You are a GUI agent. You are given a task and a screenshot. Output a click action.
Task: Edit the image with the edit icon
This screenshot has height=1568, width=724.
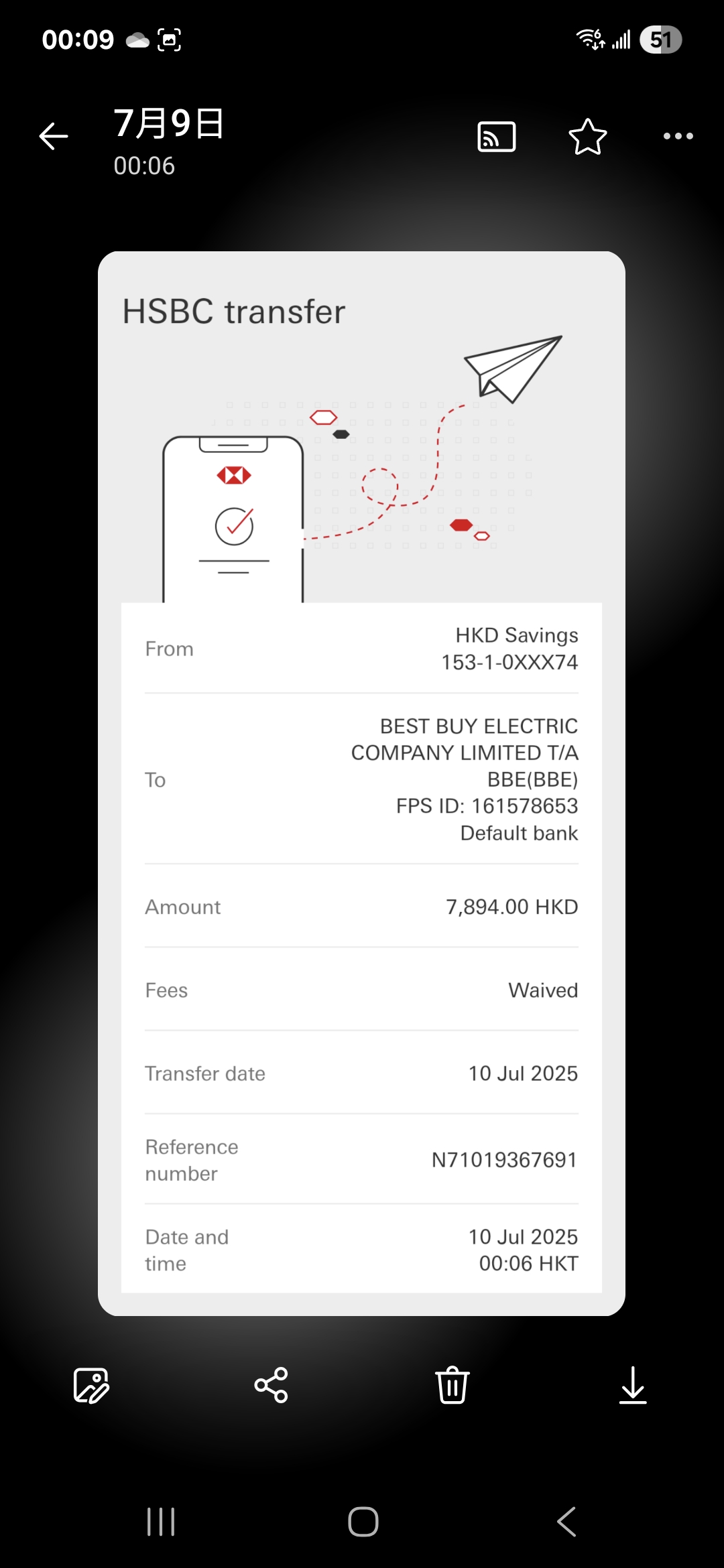[x=91, y=1385]
